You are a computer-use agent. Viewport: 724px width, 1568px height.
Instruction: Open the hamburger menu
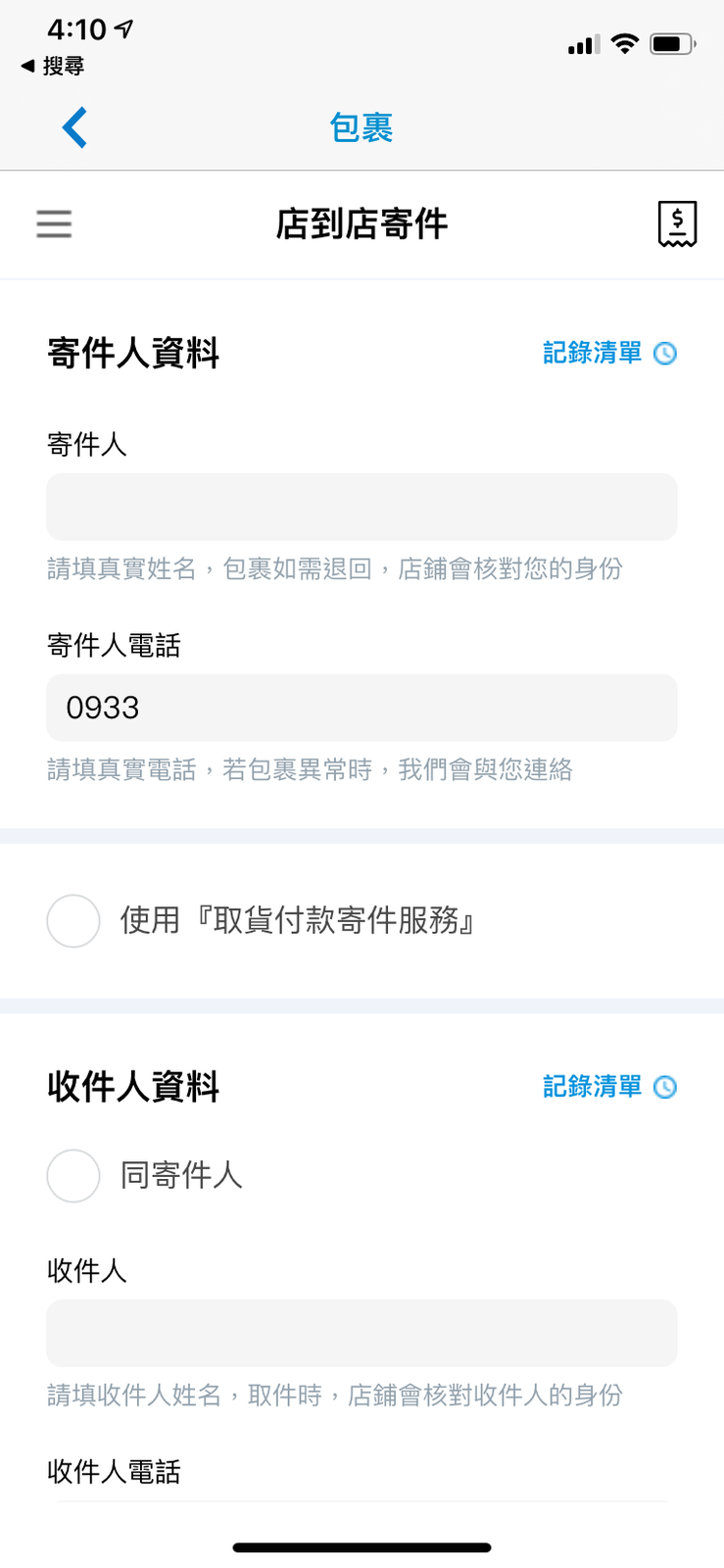point(54,224)
